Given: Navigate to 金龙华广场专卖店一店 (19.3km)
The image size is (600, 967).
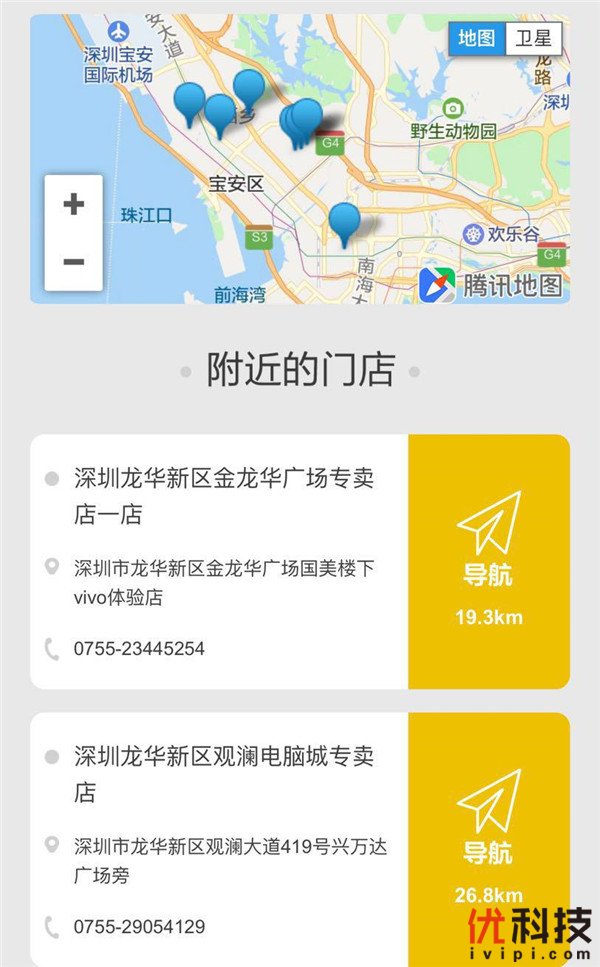Looking at the screenshot, I should (x=489, y=561).
